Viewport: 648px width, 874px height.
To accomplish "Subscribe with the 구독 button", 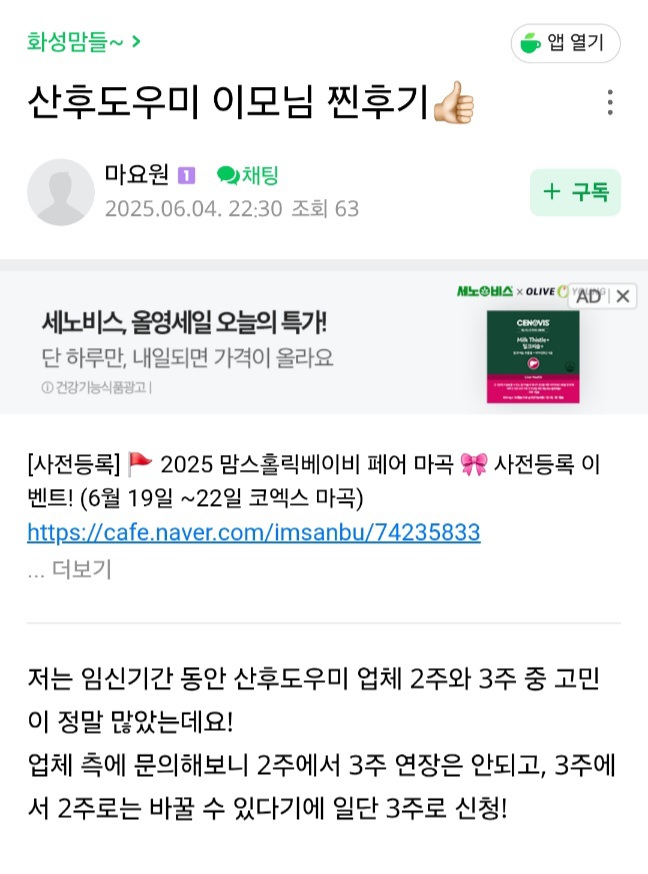I will [575, 193].
